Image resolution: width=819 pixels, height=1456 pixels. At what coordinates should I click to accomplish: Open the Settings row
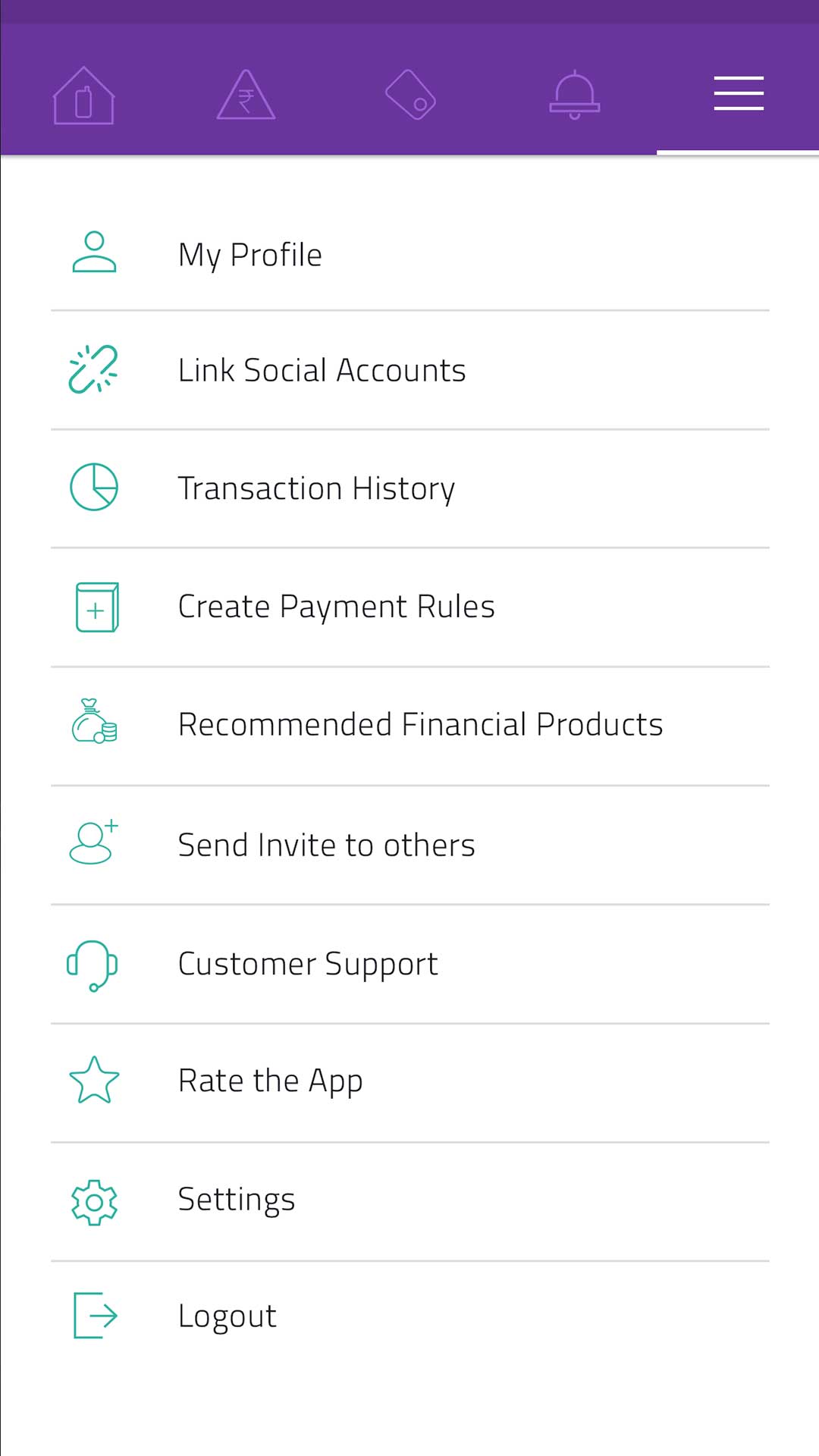[x=409, y=1200]
